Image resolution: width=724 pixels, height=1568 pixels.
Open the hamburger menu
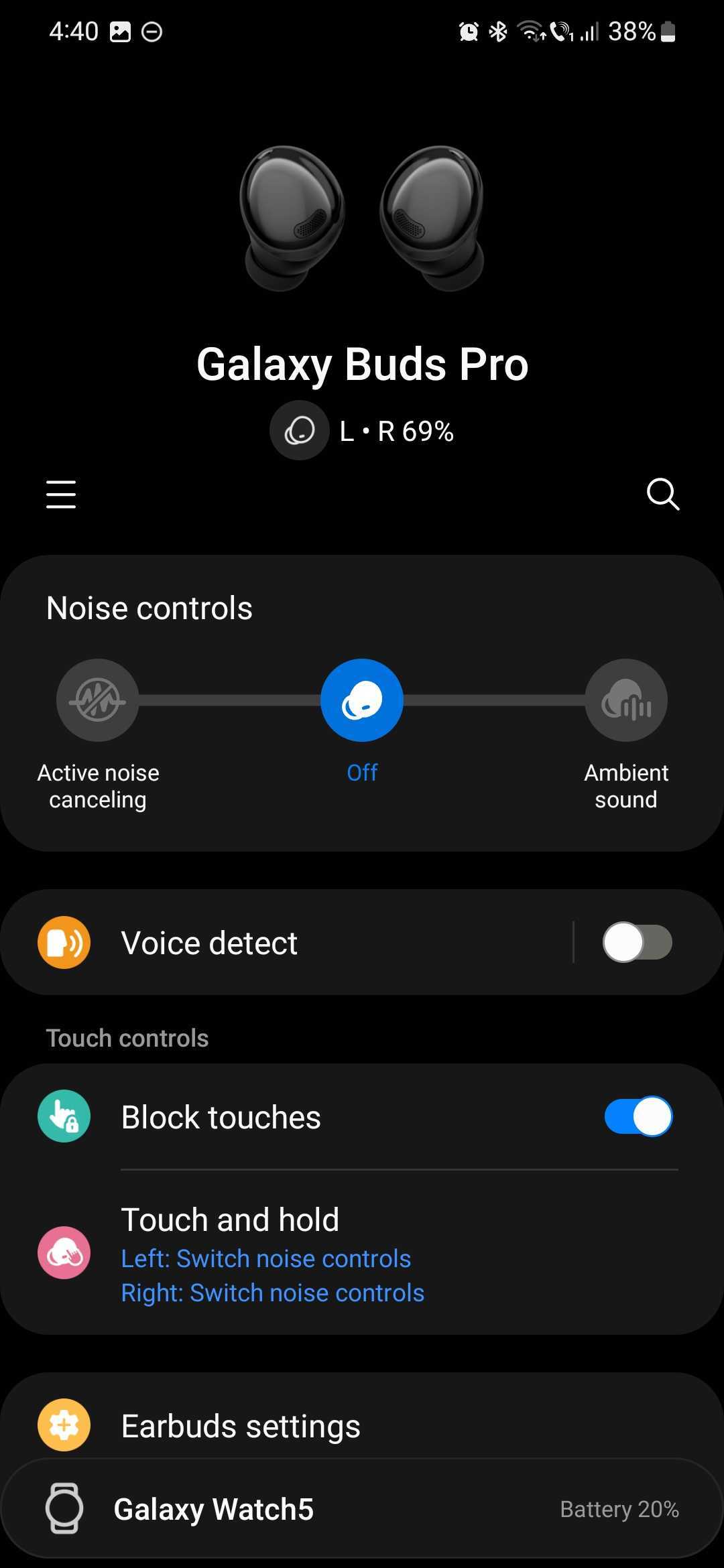coord(61,495)
